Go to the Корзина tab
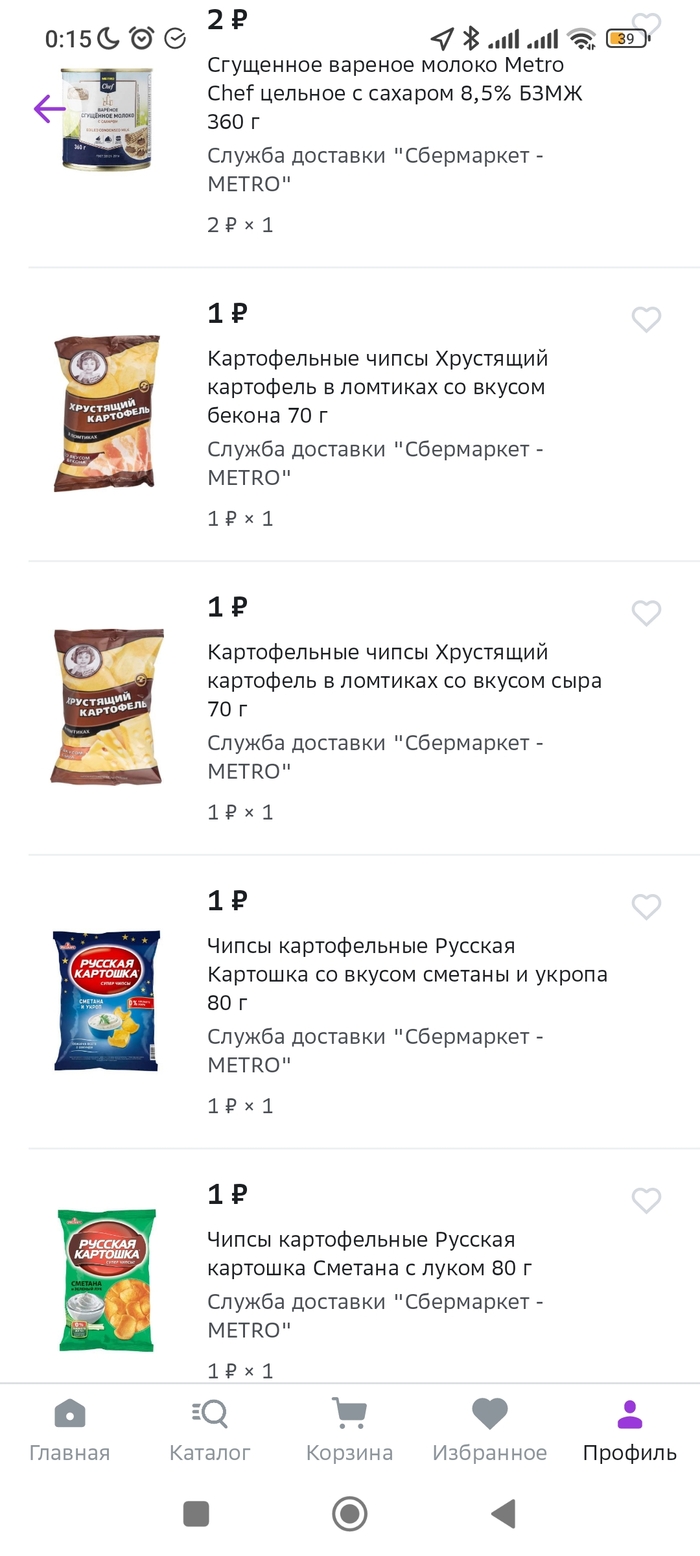 pos(349,1430)
